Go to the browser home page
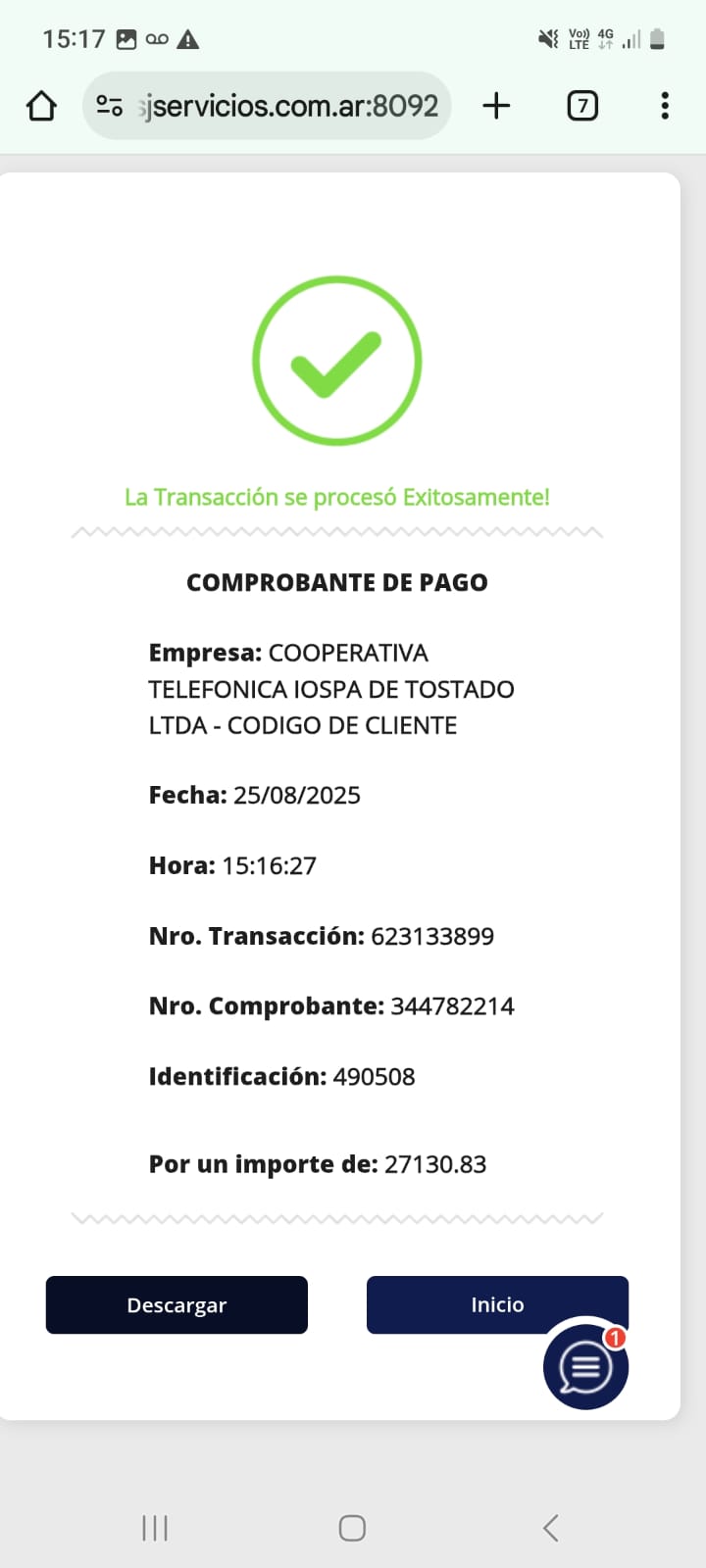 point(41,106)
